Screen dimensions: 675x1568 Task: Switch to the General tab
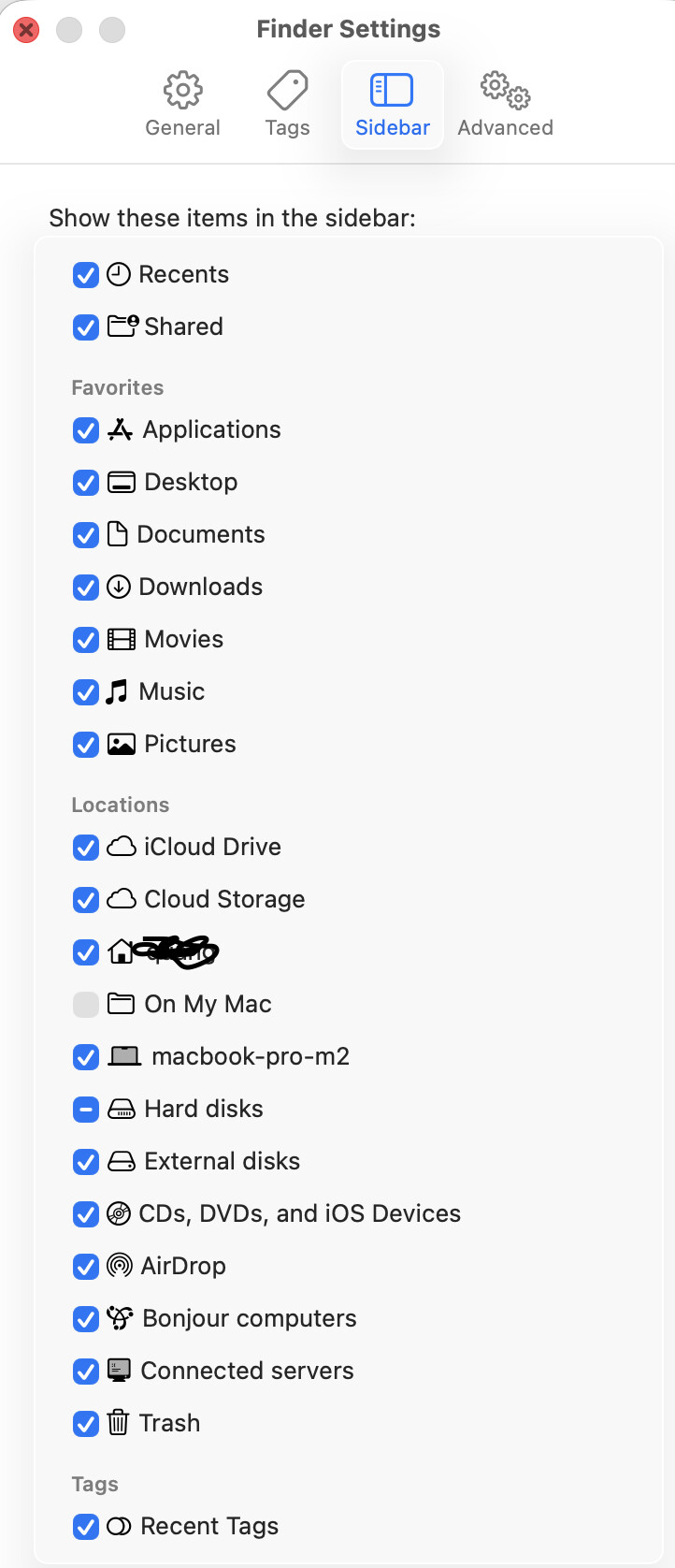(x=183, y=104)
